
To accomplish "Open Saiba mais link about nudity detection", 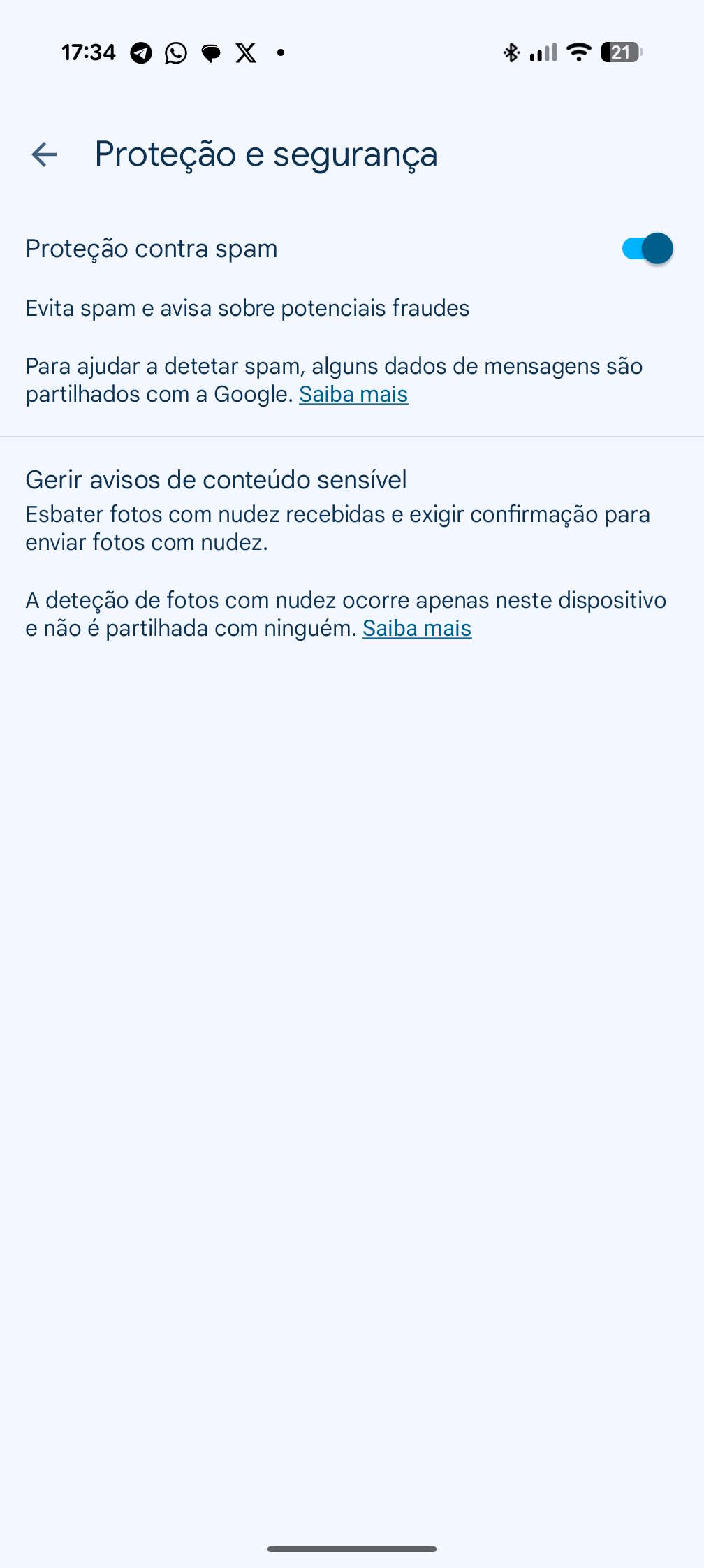I will (417, 629).
